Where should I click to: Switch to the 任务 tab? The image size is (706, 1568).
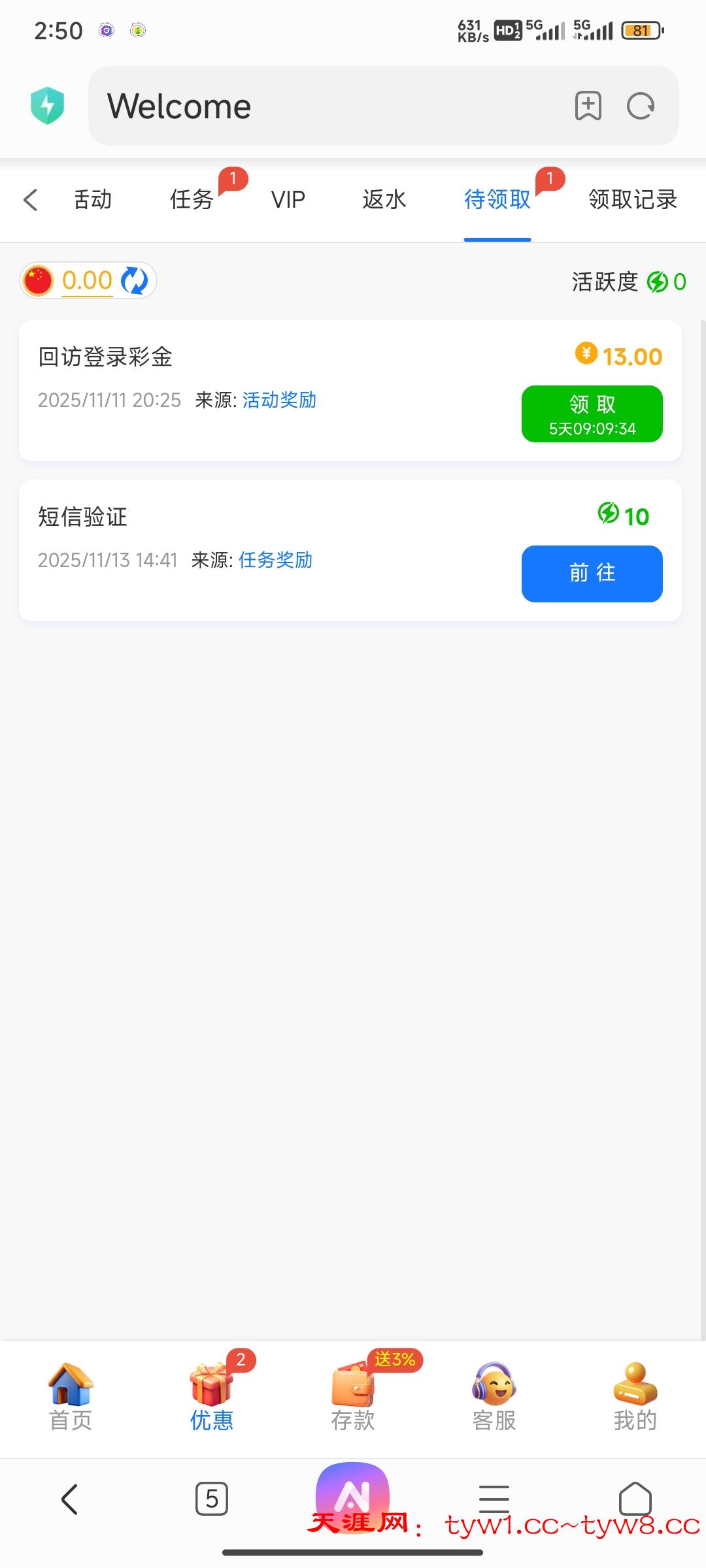point(192,200)
